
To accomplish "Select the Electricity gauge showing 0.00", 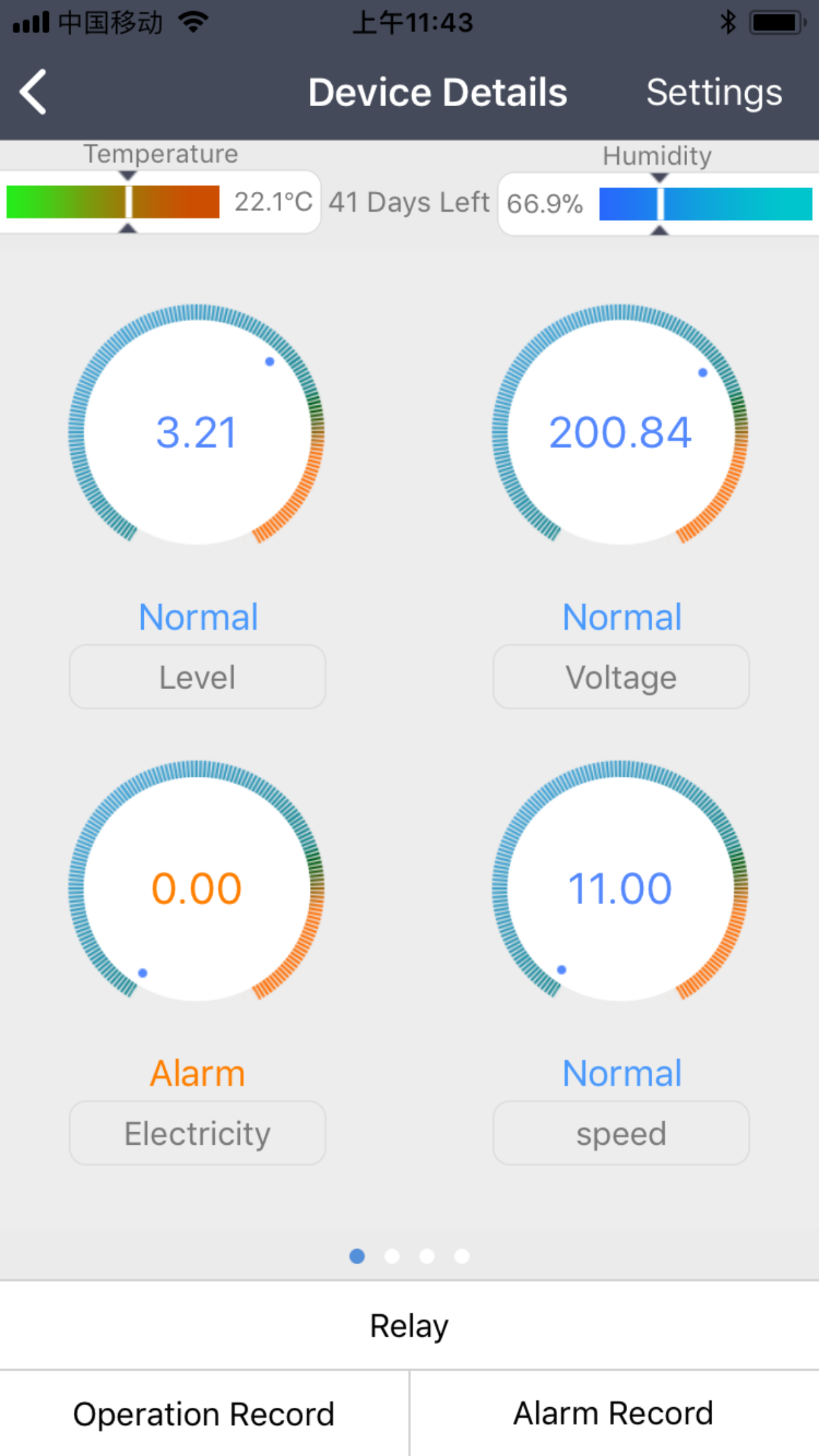I will click(197, 887).
